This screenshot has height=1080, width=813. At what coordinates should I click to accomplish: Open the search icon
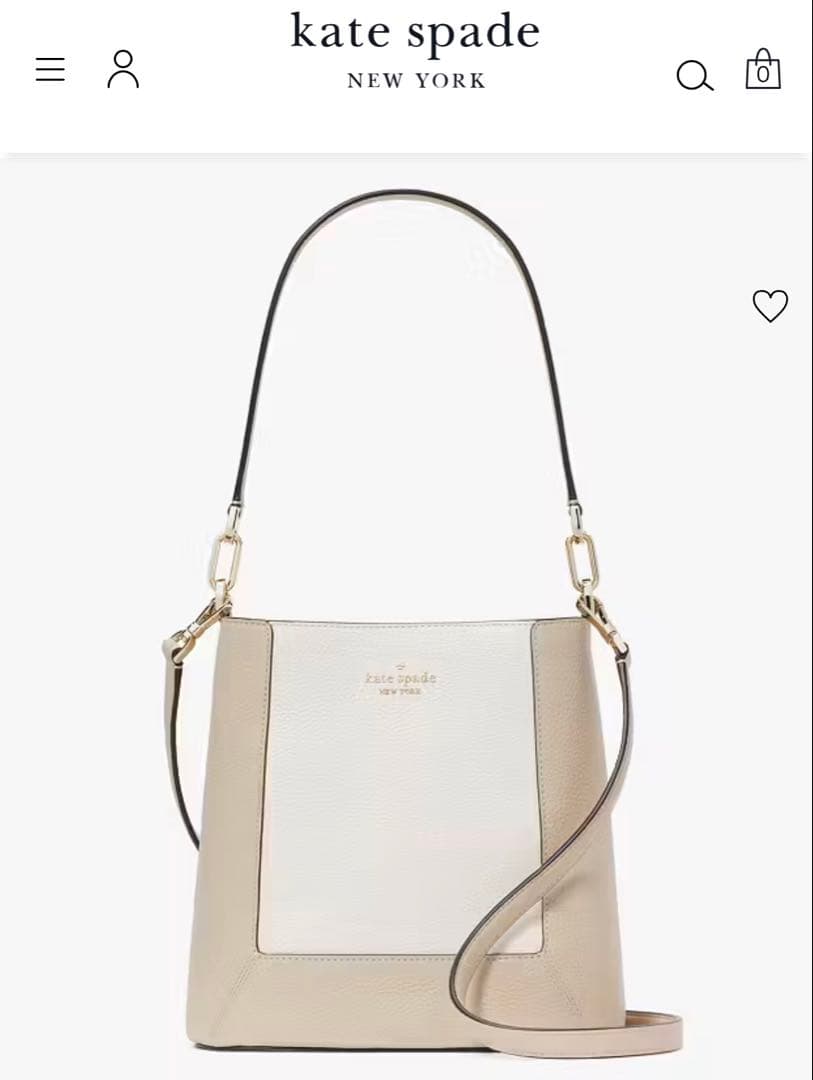(x=694, y=75)
